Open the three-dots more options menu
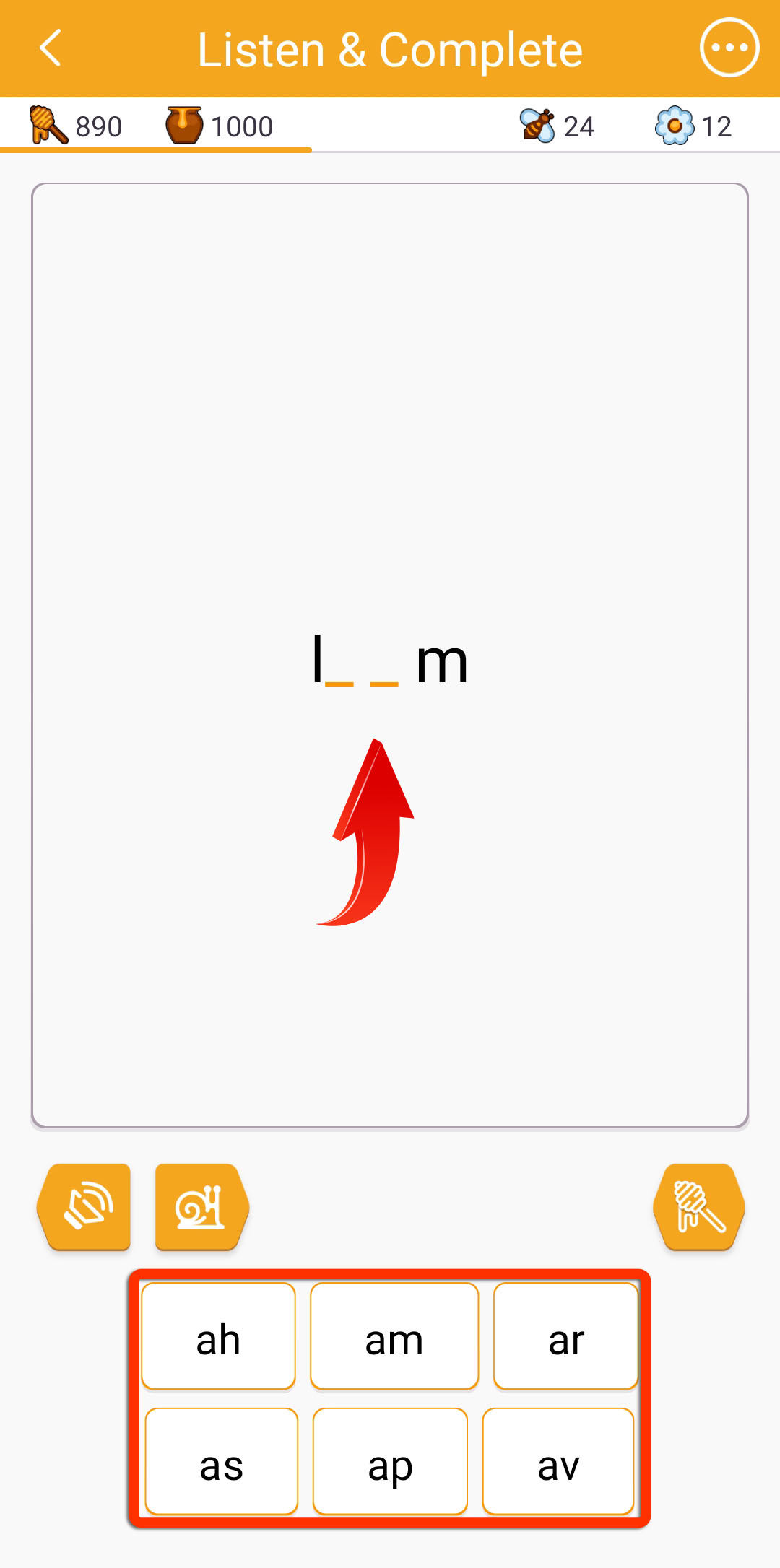This screenshot has height=1568, width=780. click(x=729, y=48)
